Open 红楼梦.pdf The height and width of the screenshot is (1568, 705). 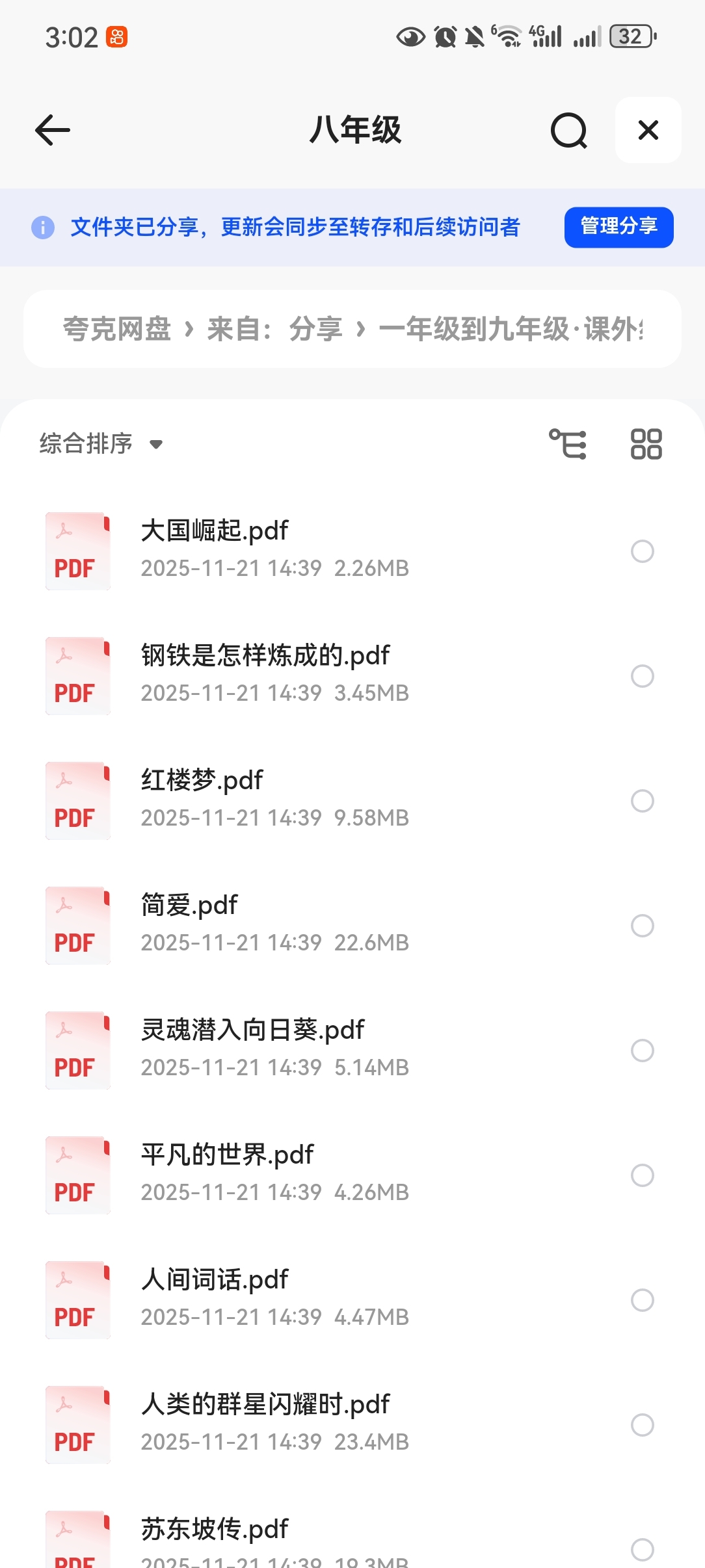202,781
